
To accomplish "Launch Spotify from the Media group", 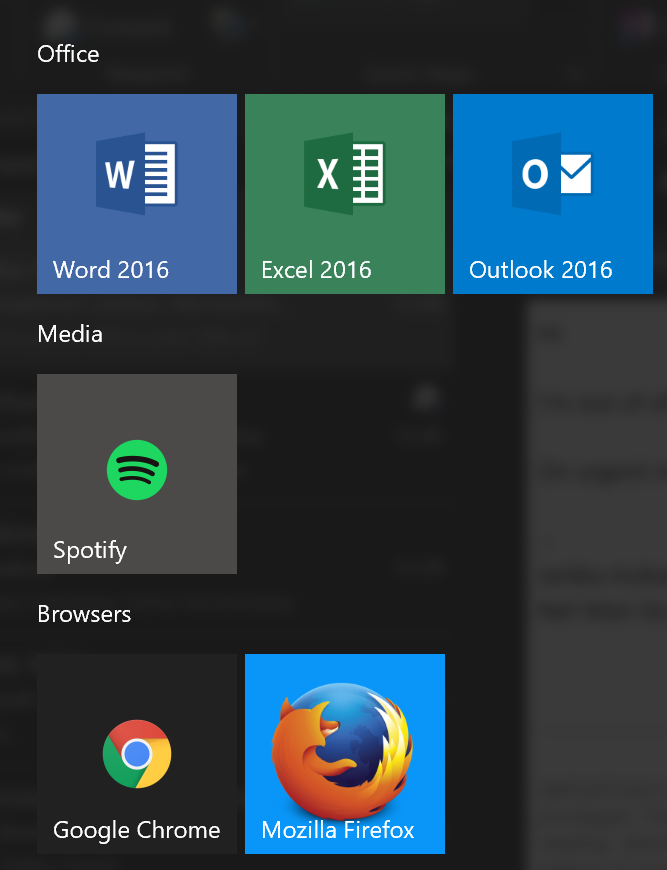I will click(137, 474).
